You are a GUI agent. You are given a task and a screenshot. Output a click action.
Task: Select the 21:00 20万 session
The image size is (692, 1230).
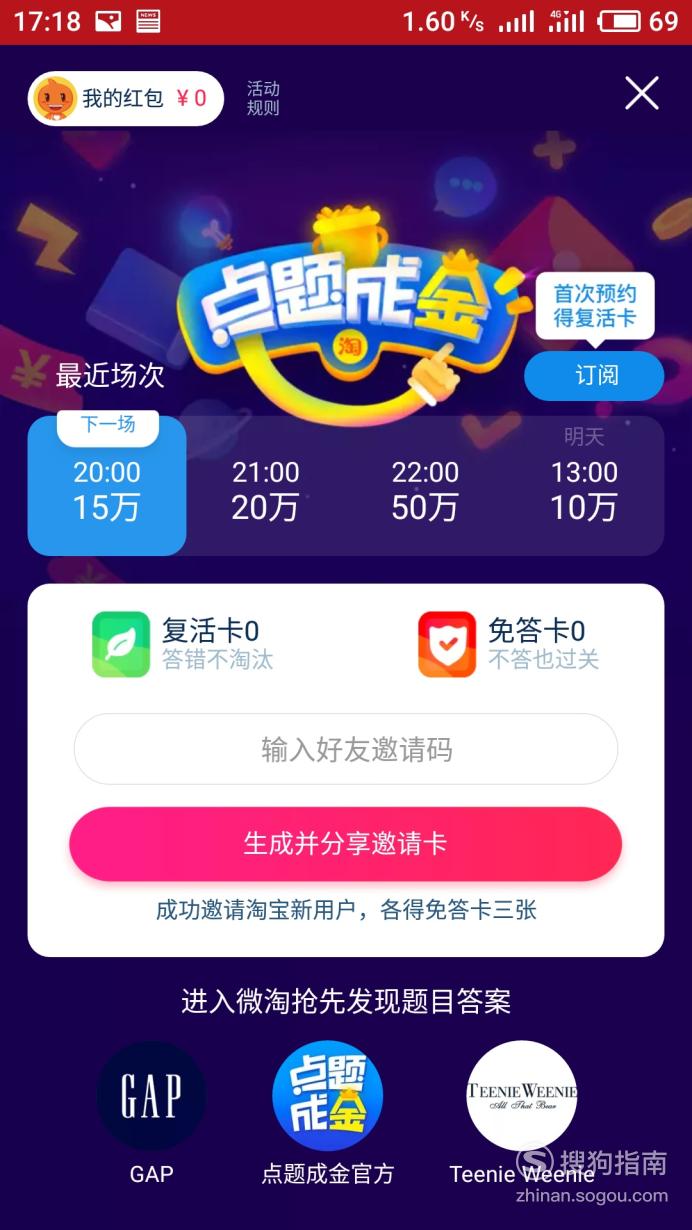coord(266,490)
